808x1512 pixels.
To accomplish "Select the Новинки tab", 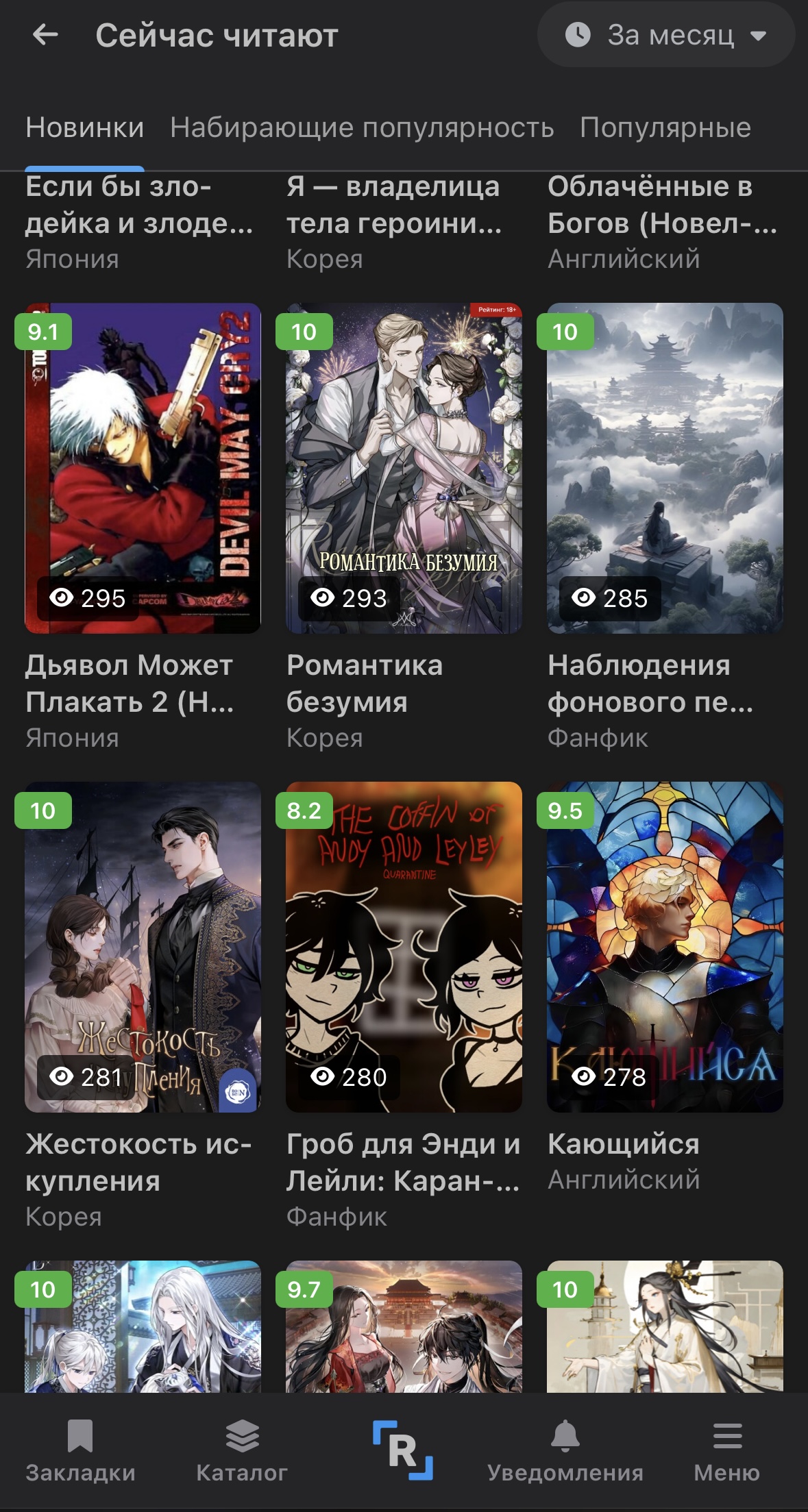I will point(85,127).
